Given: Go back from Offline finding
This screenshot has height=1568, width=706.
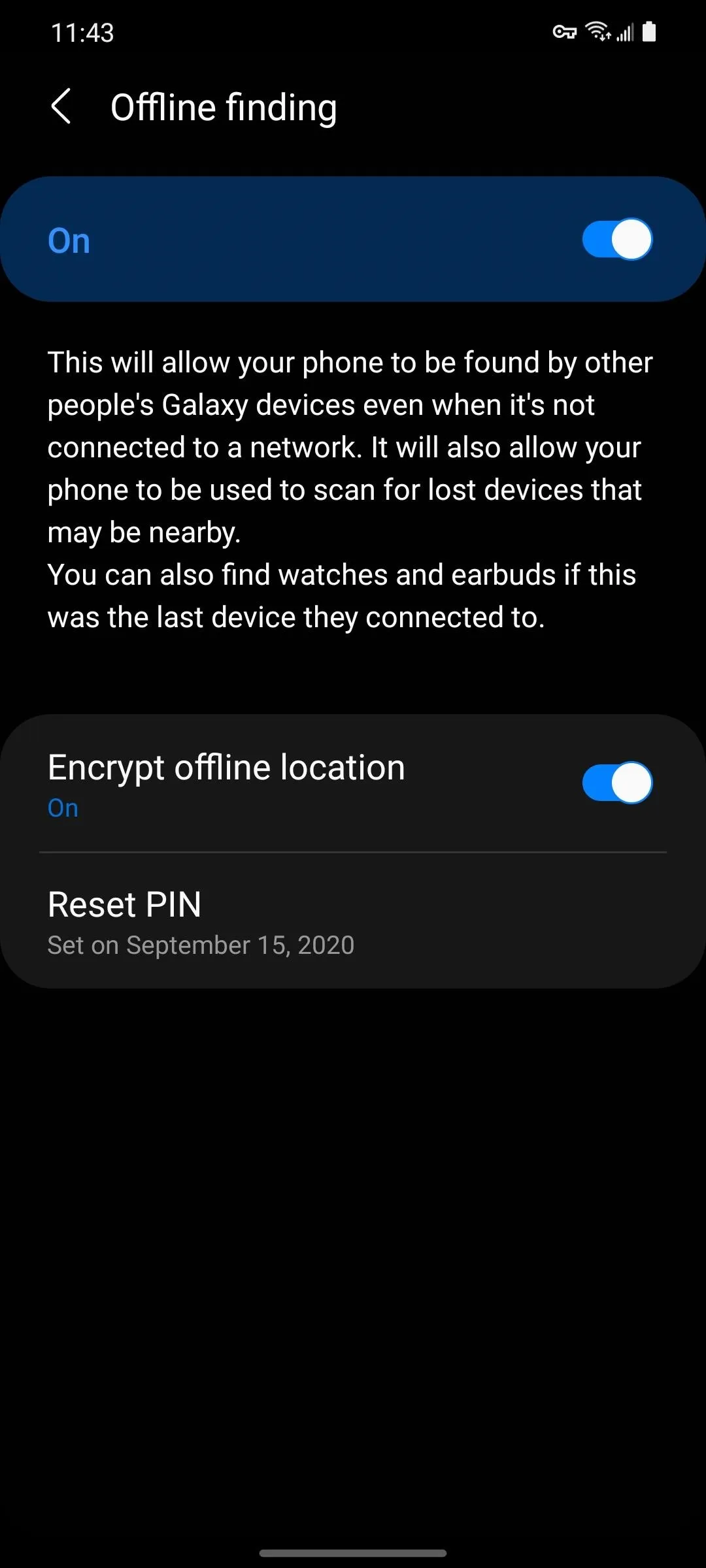Looking at the screenshot, I should coord(61,106).
